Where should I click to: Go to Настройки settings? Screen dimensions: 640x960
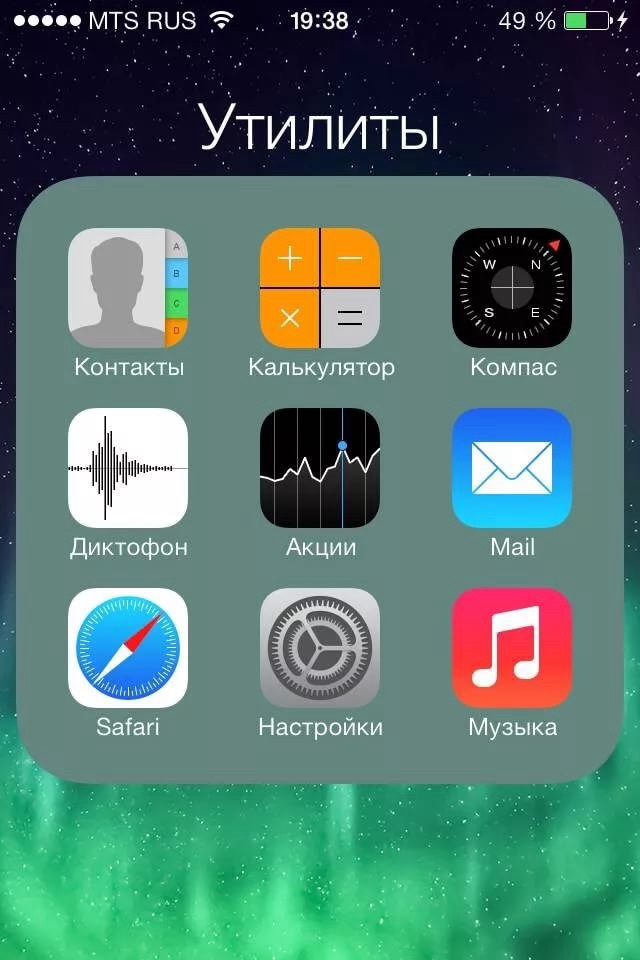click(320, 648)
